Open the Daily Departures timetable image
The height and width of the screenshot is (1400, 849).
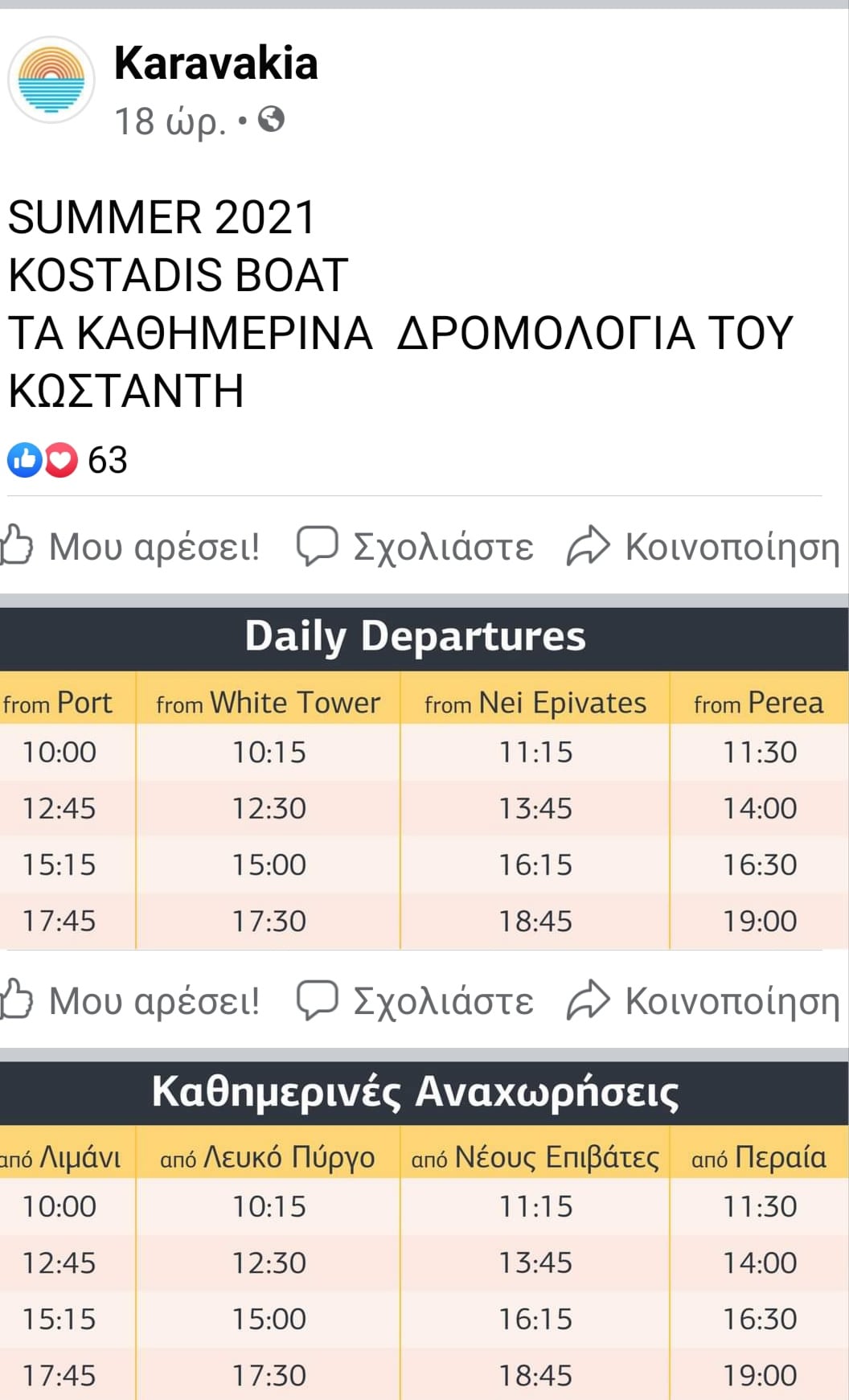(x=424, y=778)
